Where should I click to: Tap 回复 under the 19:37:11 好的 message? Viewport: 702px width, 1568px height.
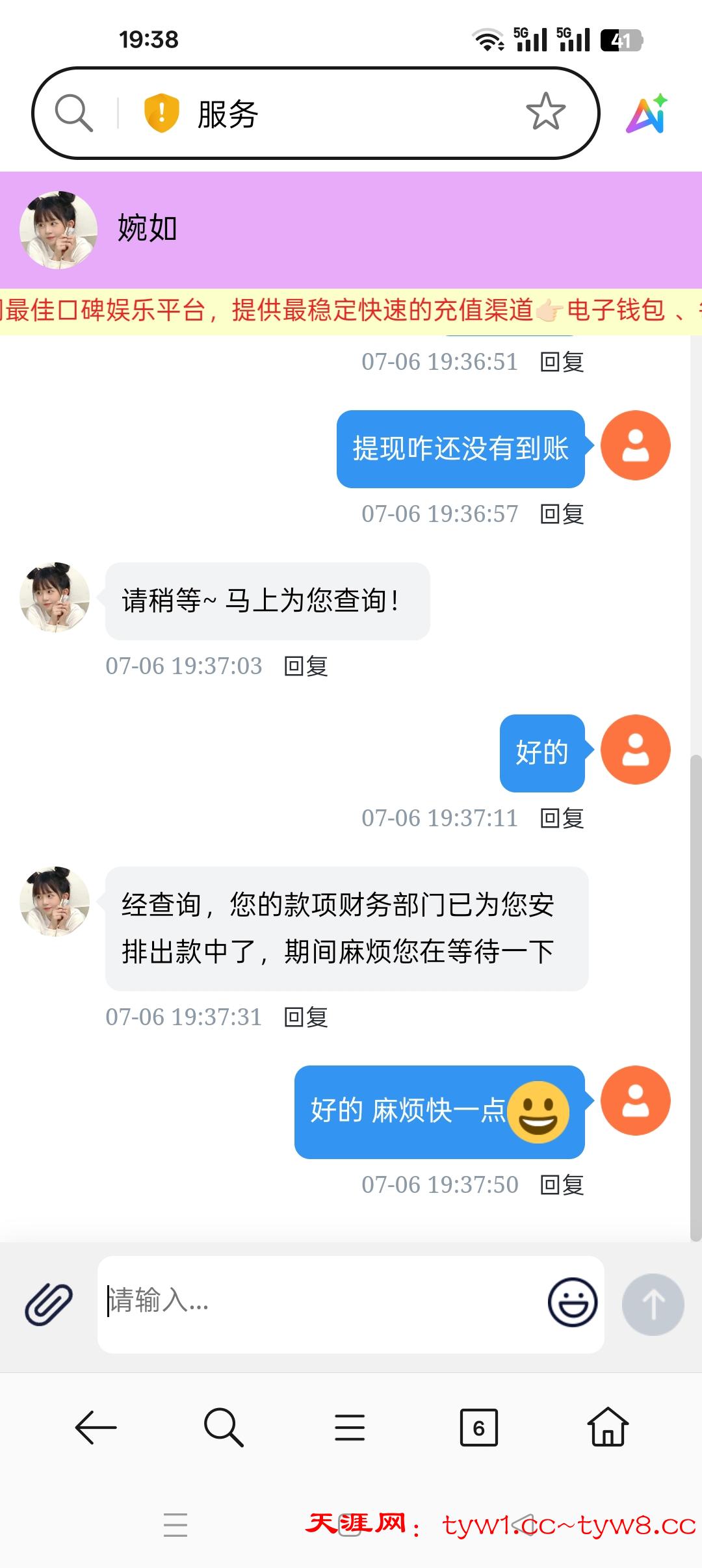point(562,818)
